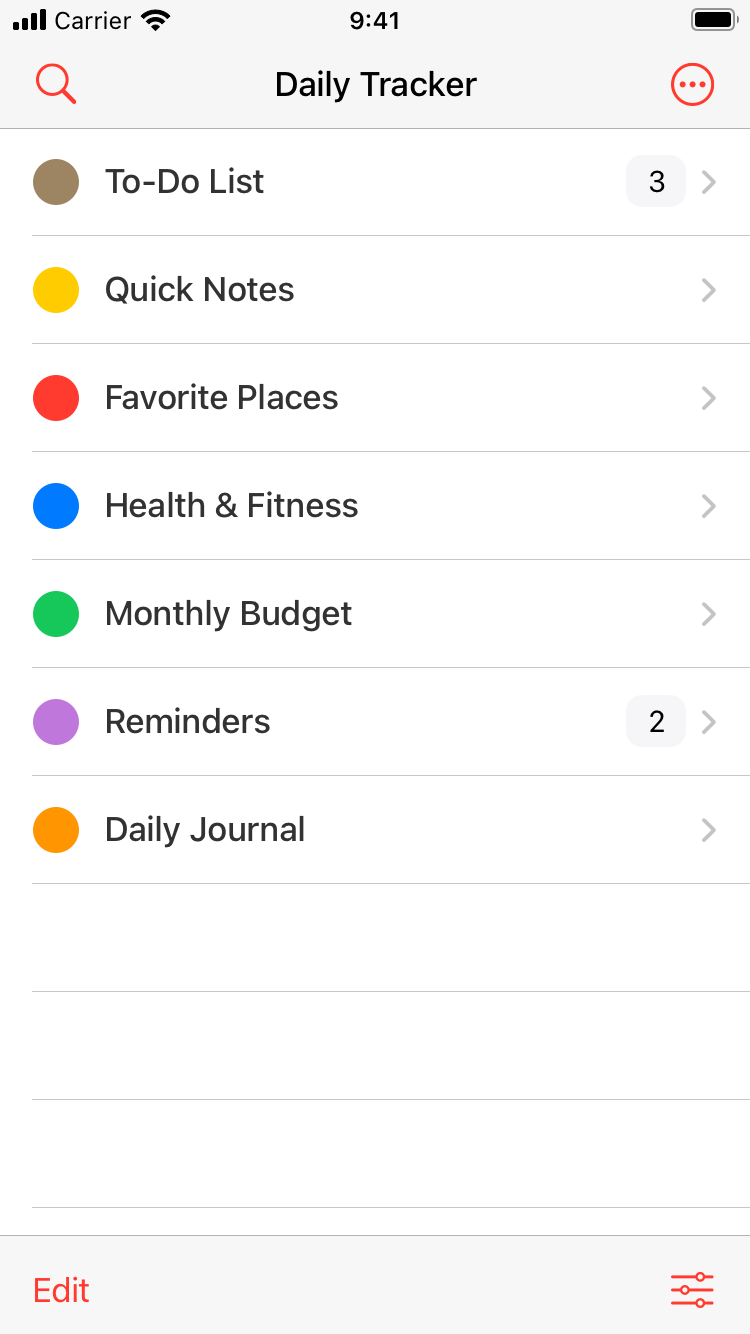750x1334 pixels.
Task: Open the To-Do List
Action: click(x=375, y=182)
